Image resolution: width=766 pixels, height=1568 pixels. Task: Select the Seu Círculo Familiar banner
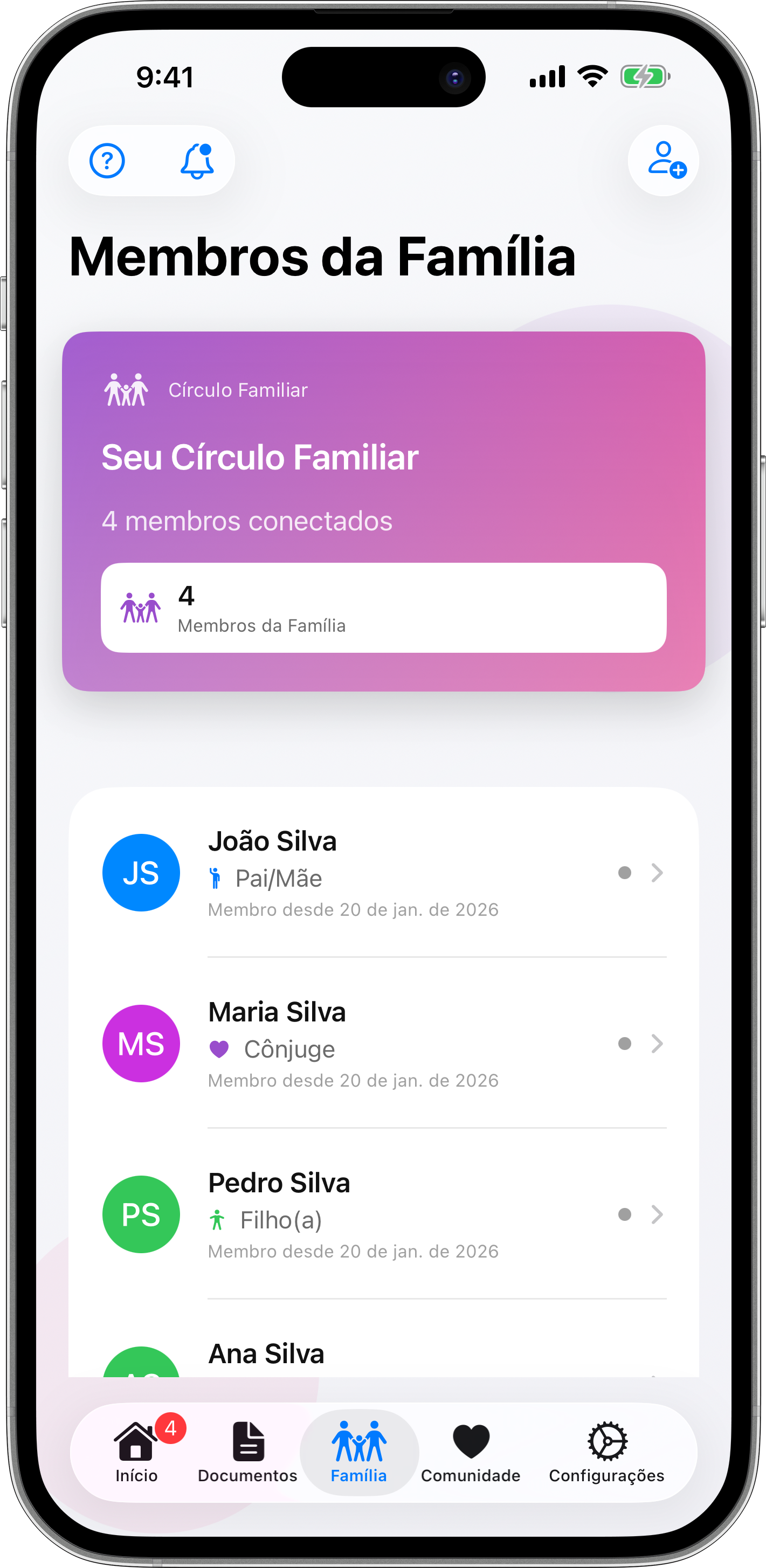tap(383, 512)
